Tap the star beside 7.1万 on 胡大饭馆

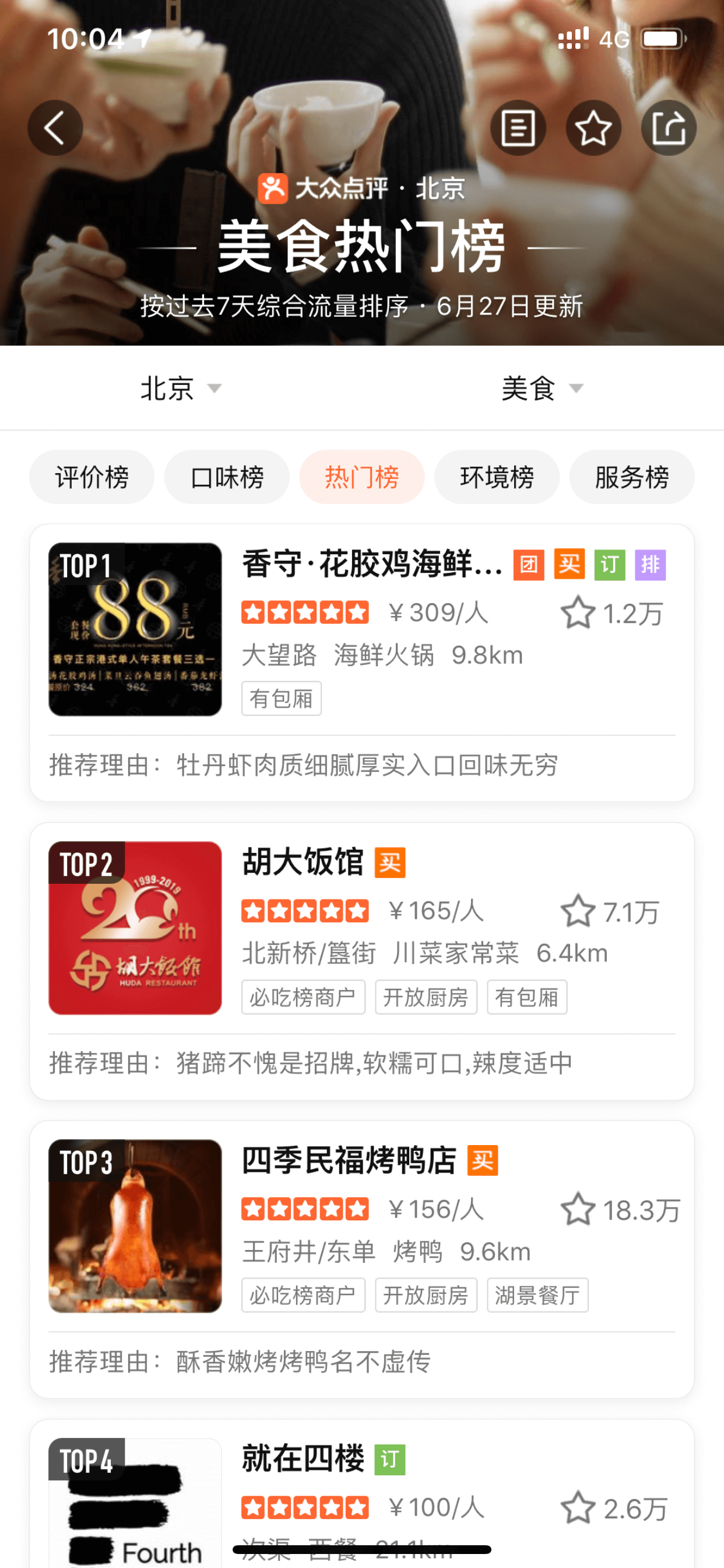pyautogui.click(x=577, y=911)
